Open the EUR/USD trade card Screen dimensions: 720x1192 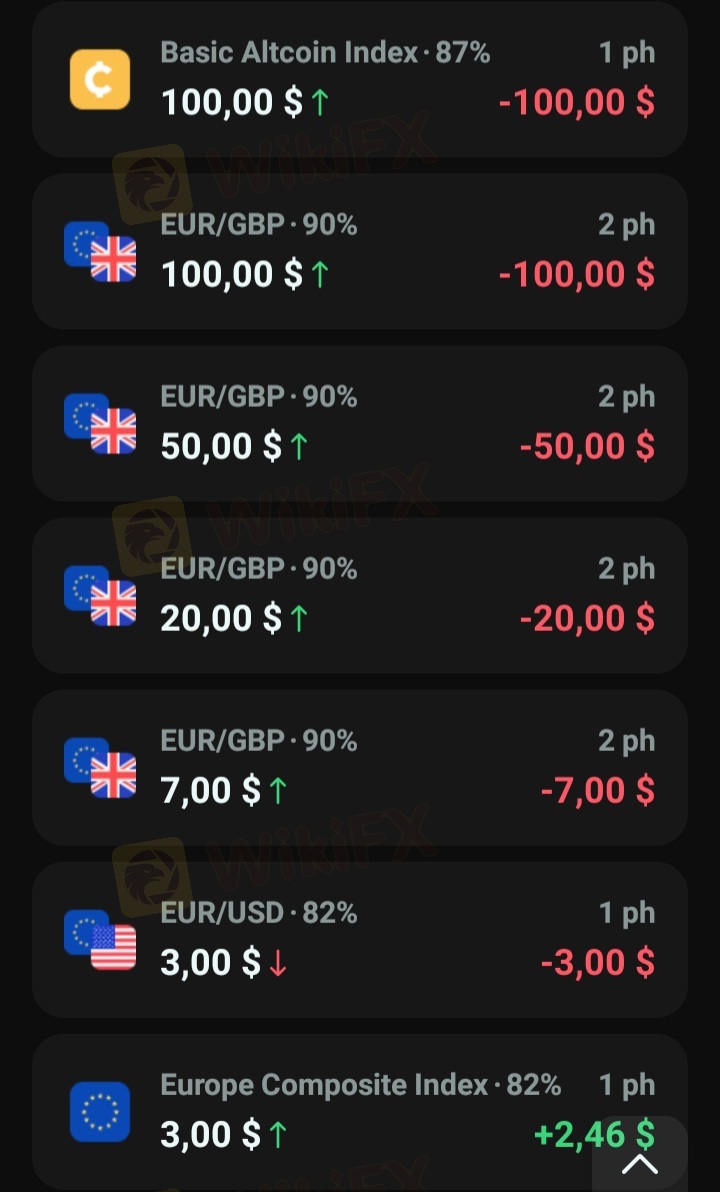(x=360, y=939)
